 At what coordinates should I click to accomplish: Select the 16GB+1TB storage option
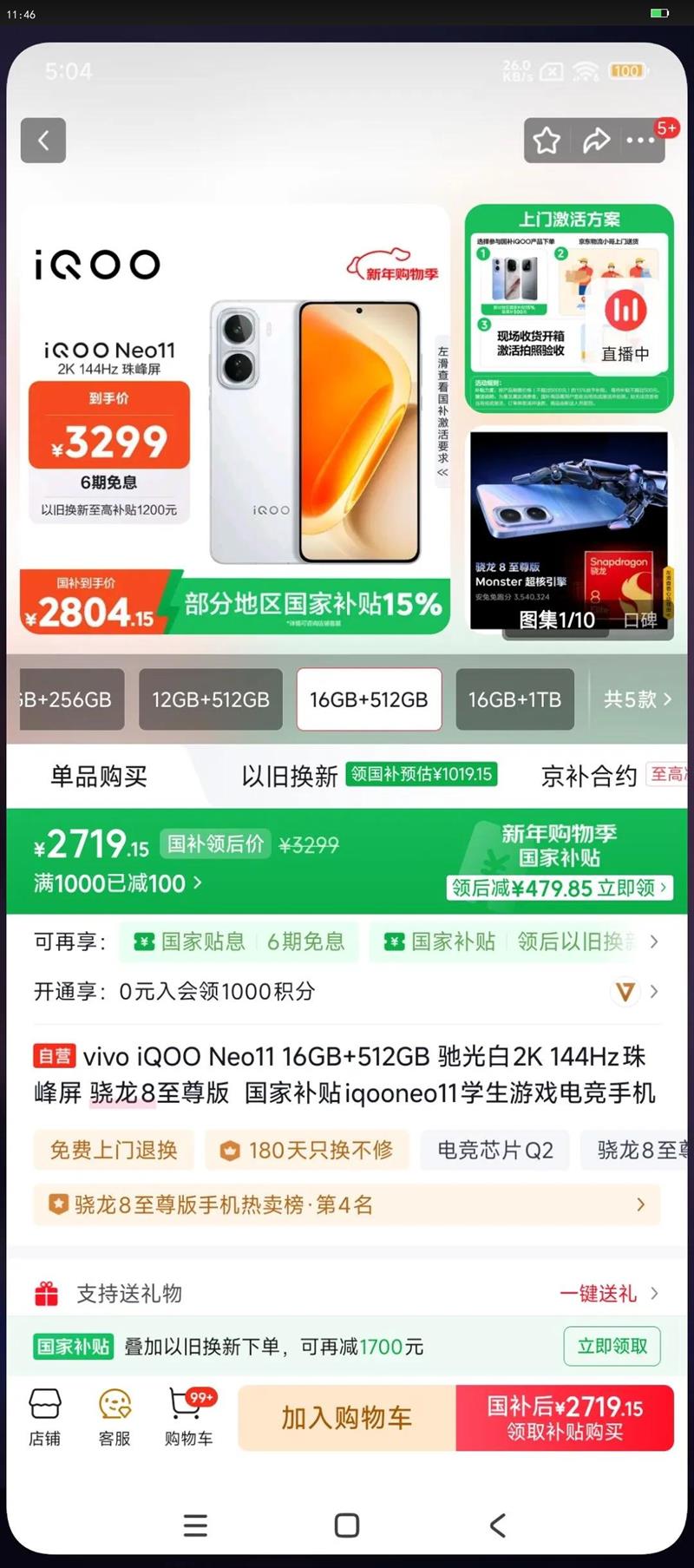[514, 699]
